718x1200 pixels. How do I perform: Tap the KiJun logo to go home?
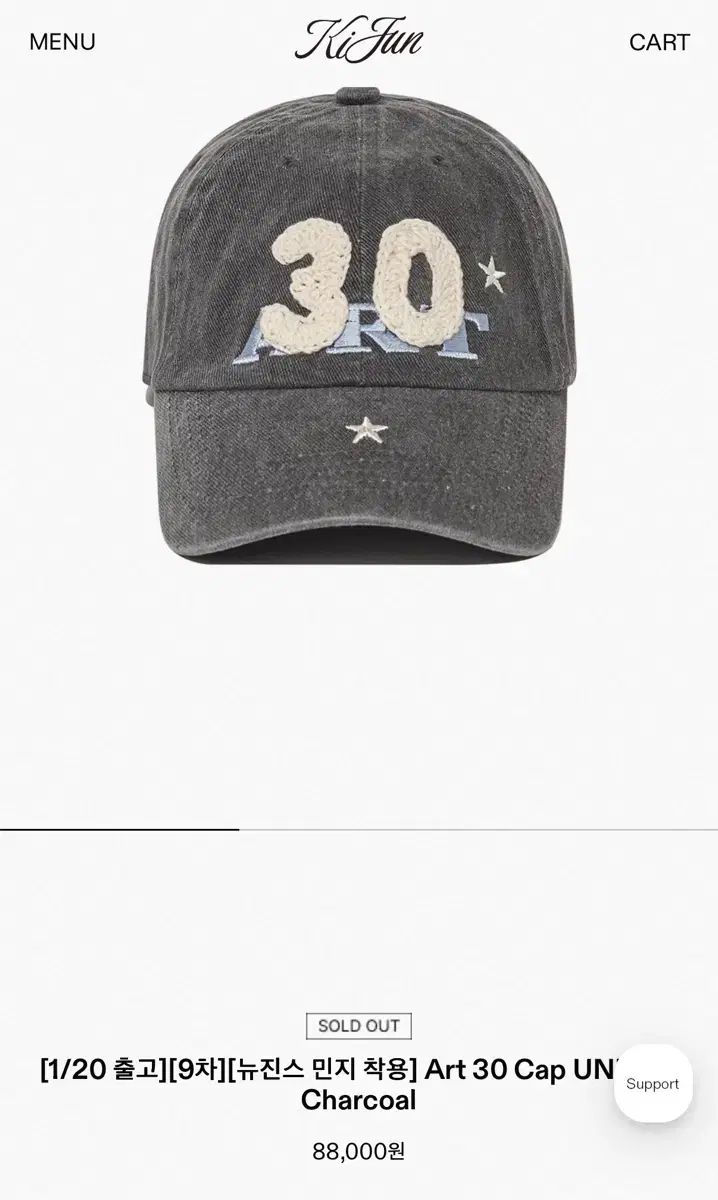pos(359,40)
